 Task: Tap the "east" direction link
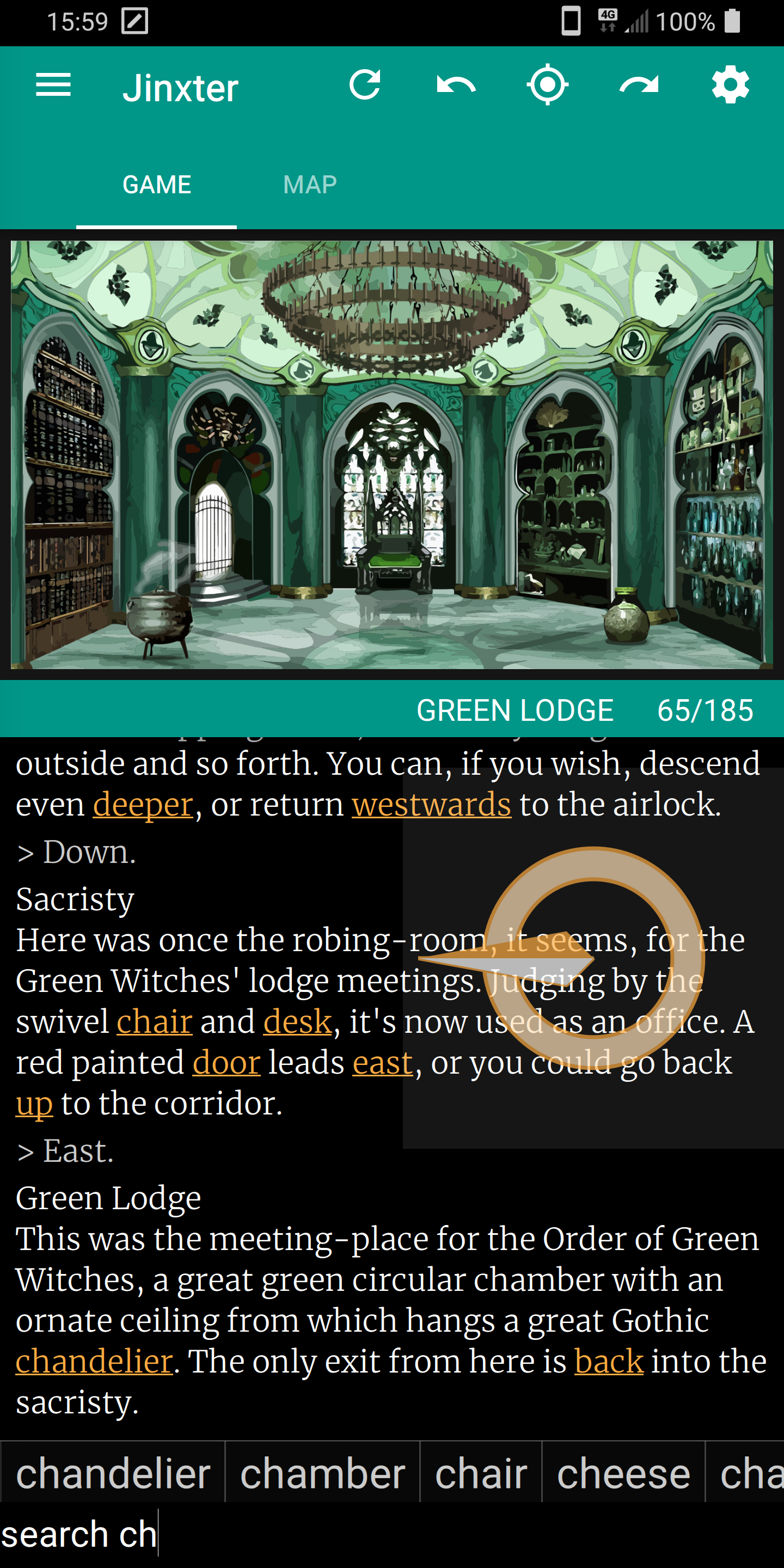[x=383, y=1063]
